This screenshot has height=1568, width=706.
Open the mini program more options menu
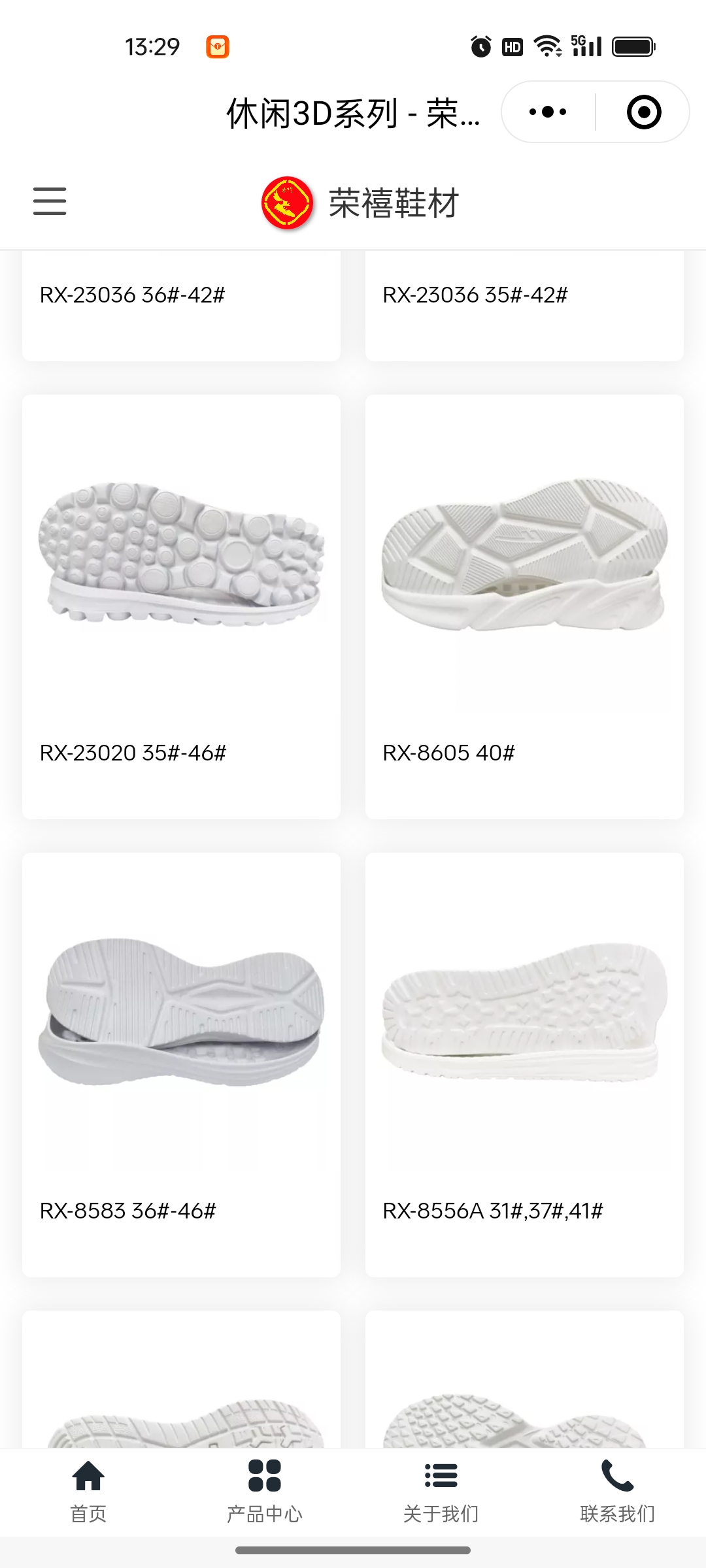pos(548,112)
